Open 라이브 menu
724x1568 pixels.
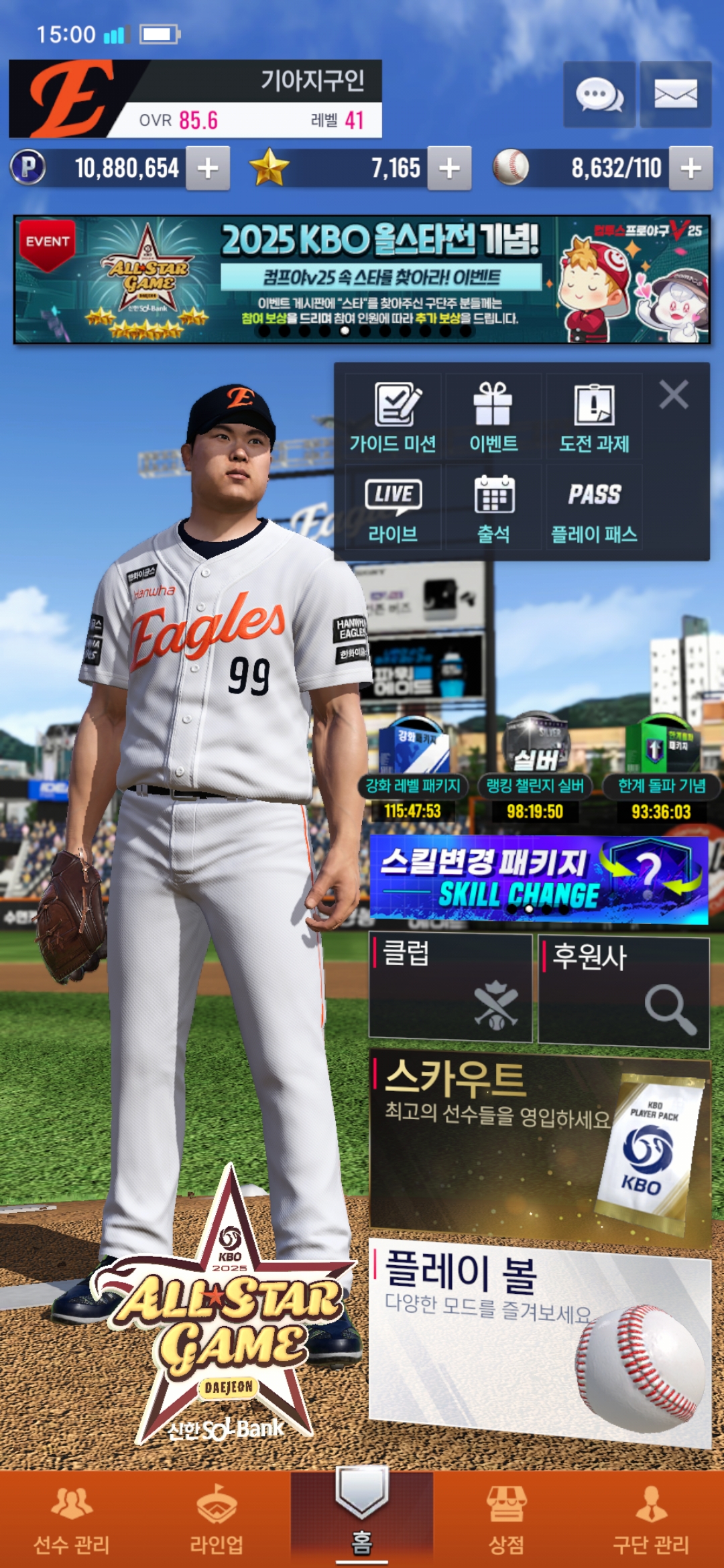click(393, 508)
